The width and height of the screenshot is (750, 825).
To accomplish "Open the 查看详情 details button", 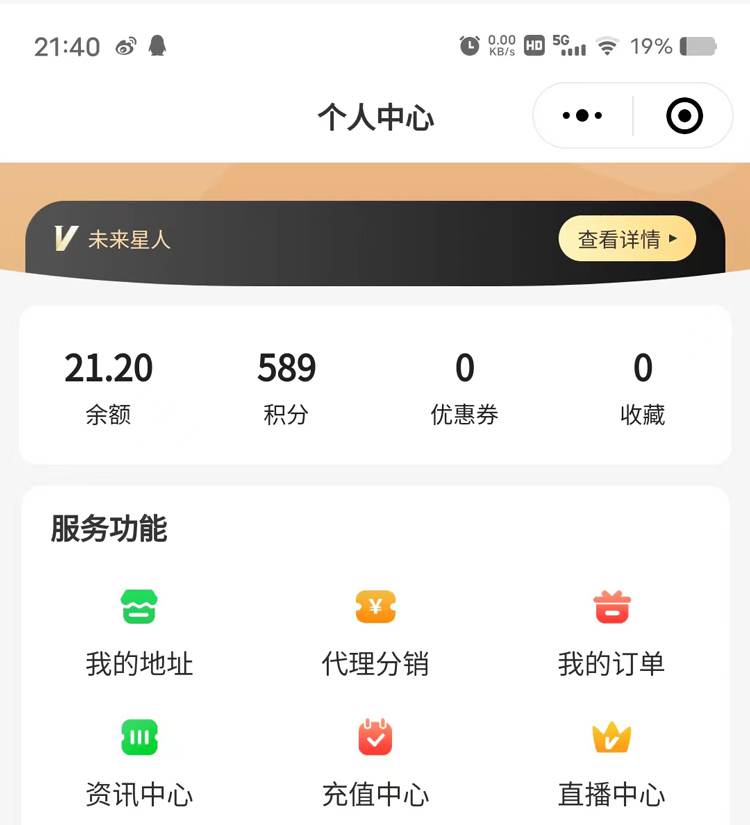I will pyautogui.click(x=626, y=239).
